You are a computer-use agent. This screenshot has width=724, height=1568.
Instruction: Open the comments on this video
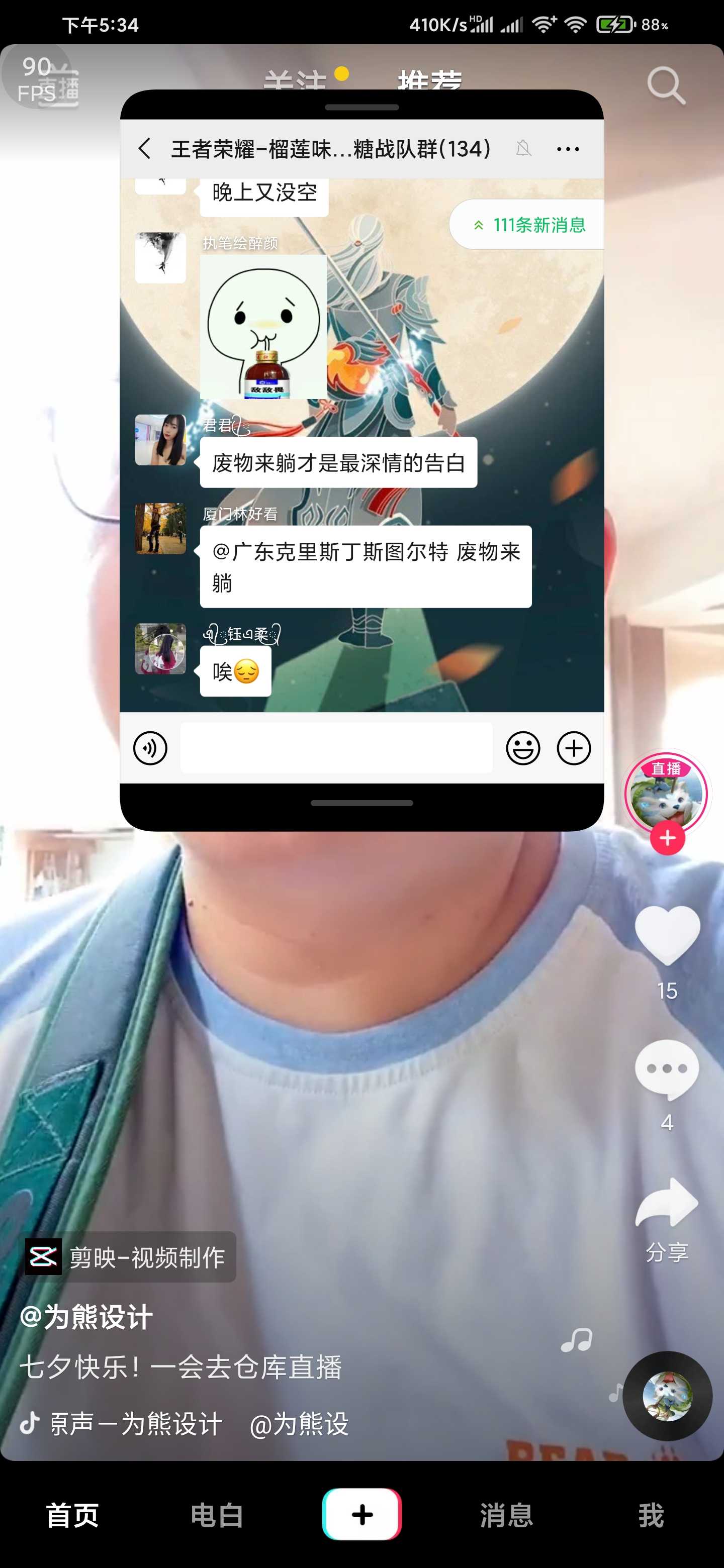pos(667,1069)
